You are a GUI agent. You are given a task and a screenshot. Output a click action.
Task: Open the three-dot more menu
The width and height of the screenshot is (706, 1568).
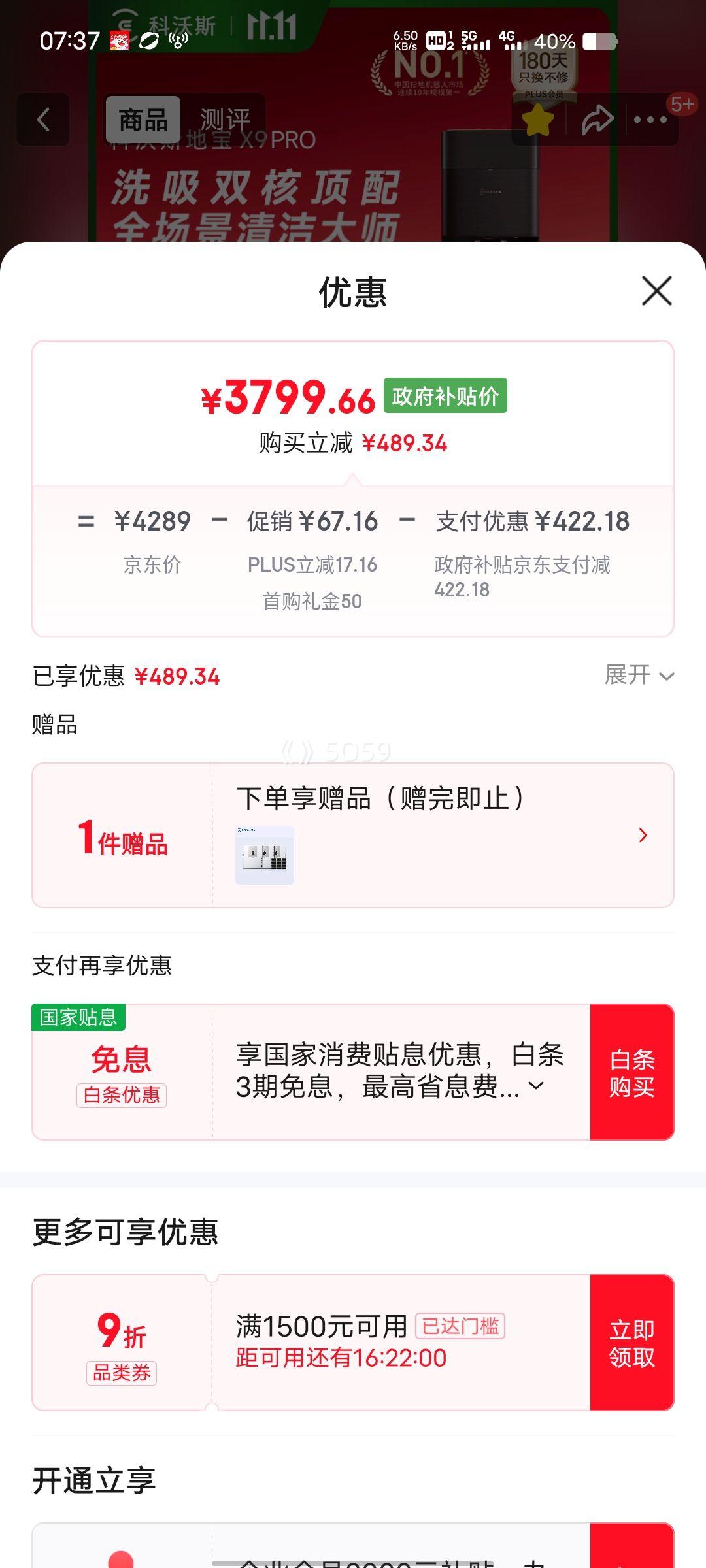pyautogui.click(x=650, y=120)
